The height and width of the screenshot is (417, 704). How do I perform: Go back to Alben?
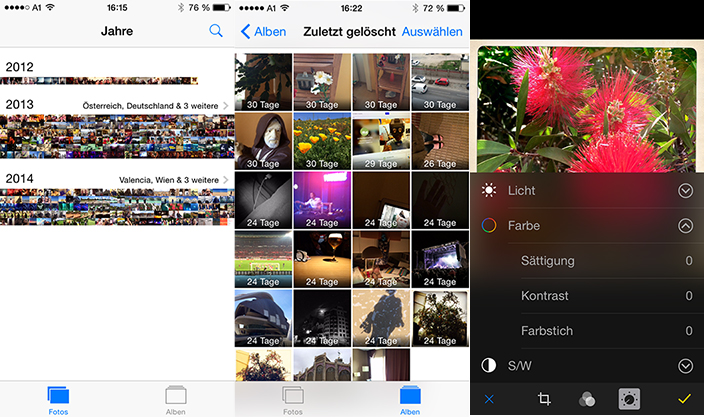pos(264,32)
